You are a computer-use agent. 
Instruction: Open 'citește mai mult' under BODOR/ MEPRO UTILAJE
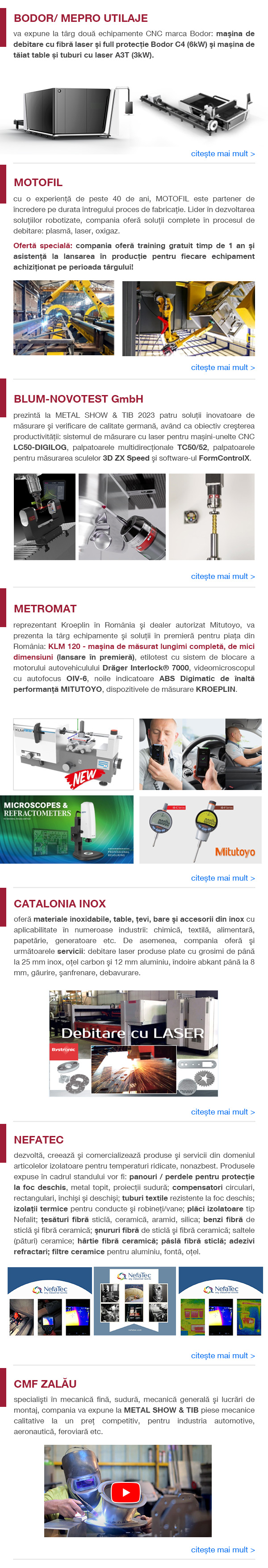tap(222, 154)
